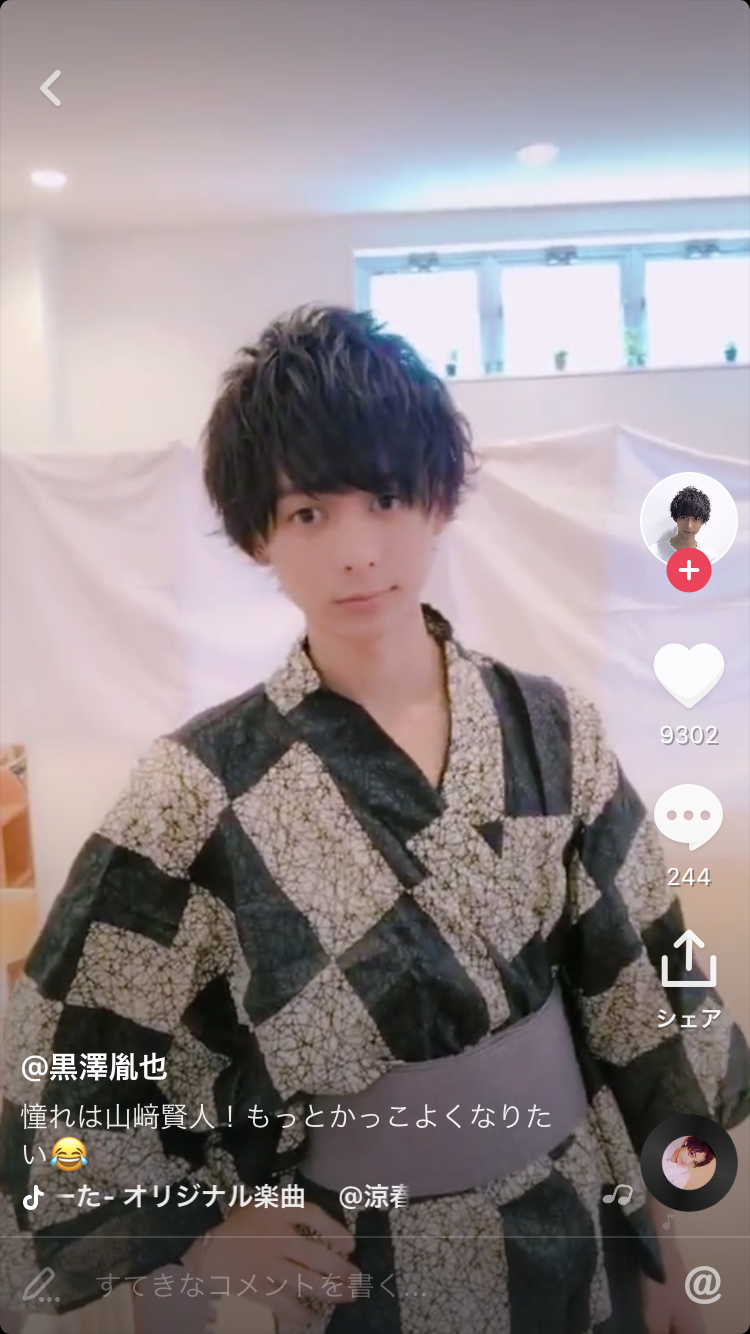The height and width of the screenshot is (1334, 750).
Task: Open the spinning music disc
Action: point(688,1163)
